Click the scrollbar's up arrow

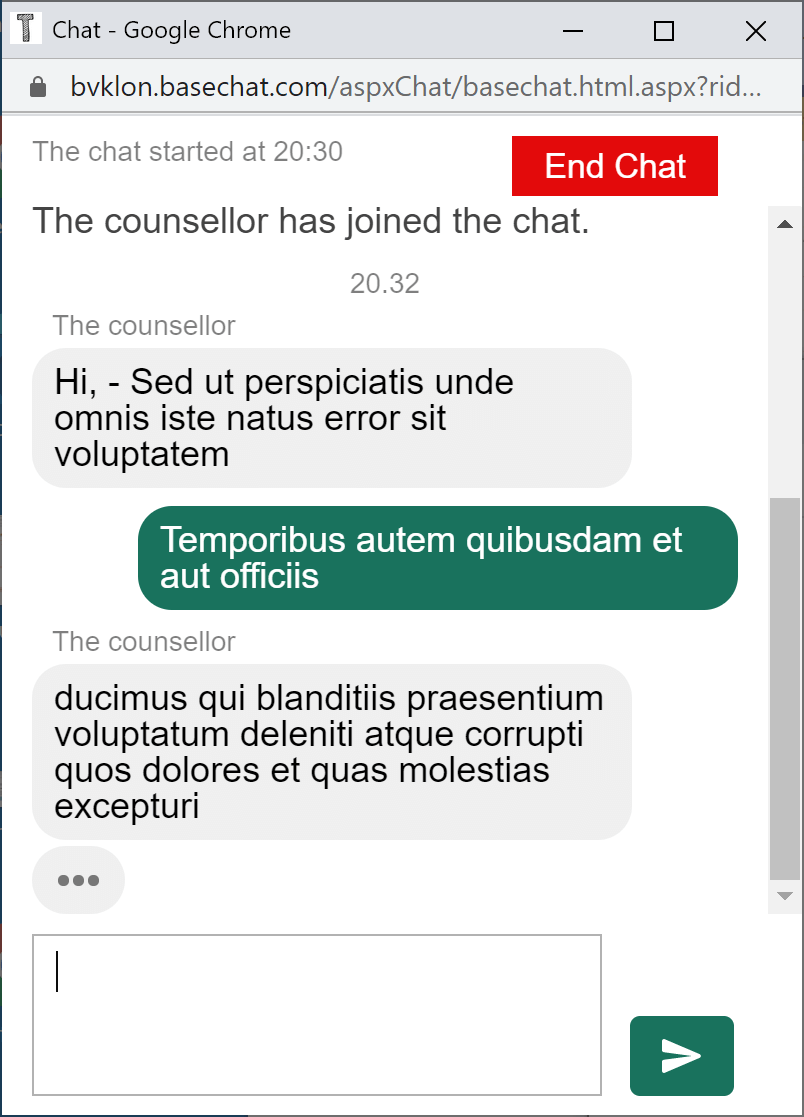click(x=785, y=223)
